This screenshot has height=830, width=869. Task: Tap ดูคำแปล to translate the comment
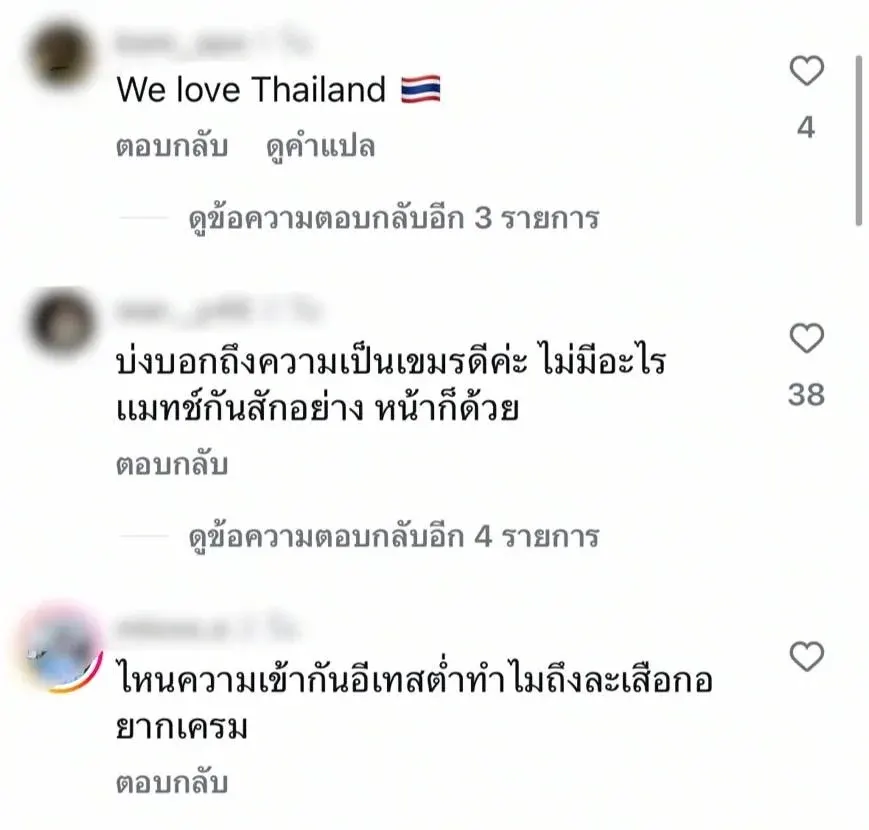[x=320, y=147]
